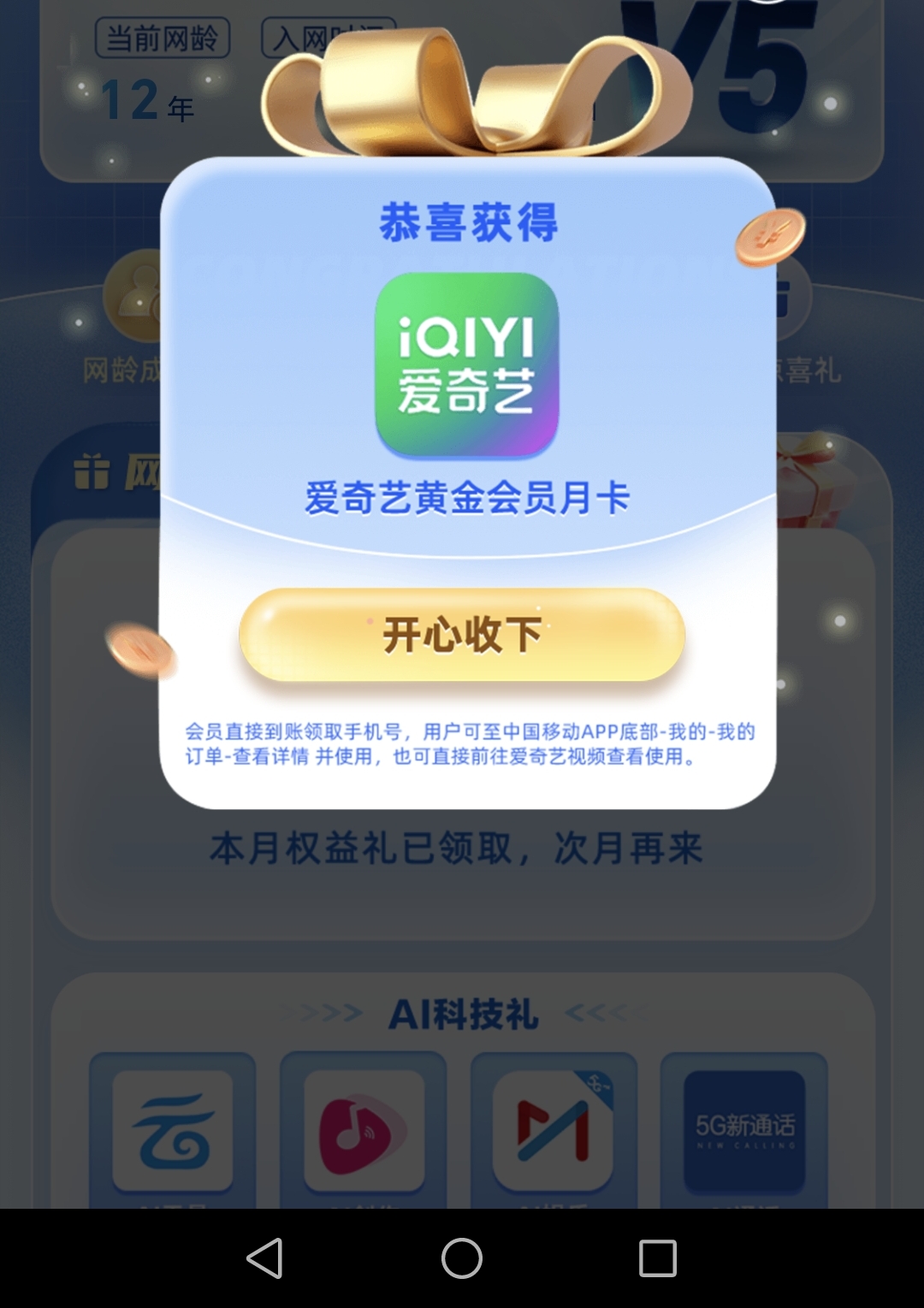Go back with system back button
Screen dimensions: 924x1308
264,1258
